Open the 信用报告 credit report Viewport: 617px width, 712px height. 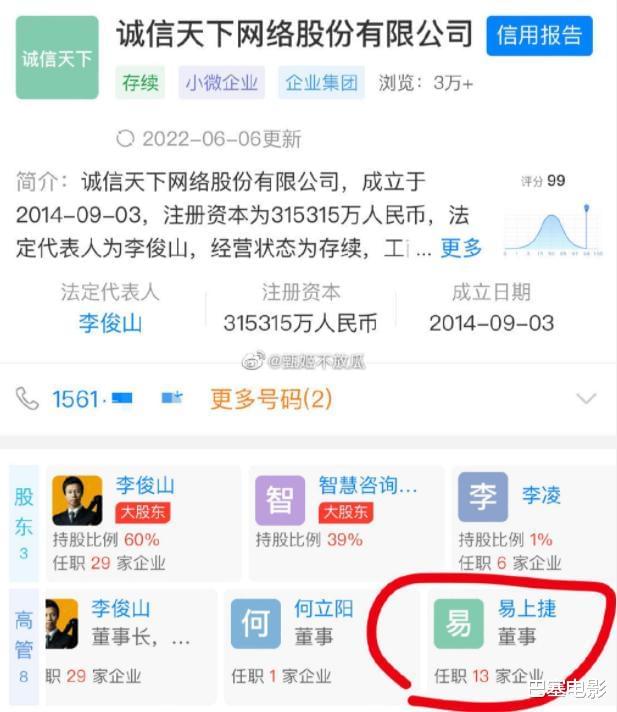[539, 35]
